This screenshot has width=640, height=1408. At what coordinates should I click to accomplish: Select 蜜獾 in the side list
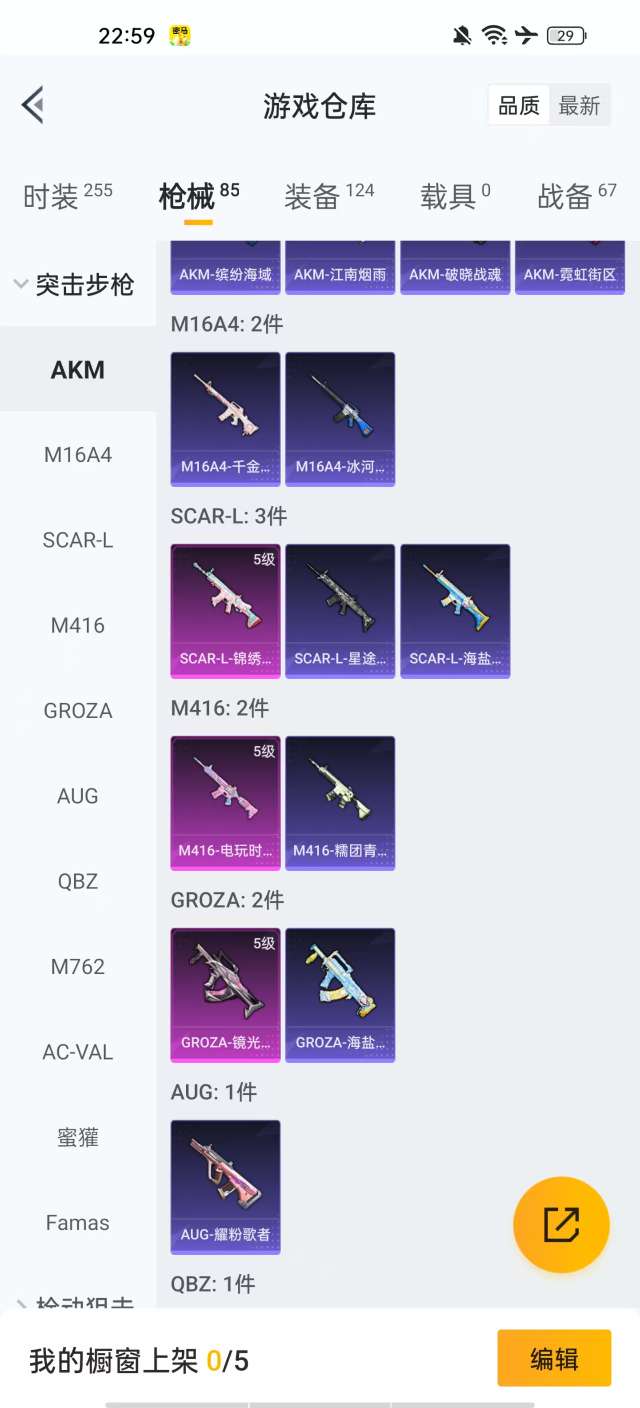(x=78, y=1137)
